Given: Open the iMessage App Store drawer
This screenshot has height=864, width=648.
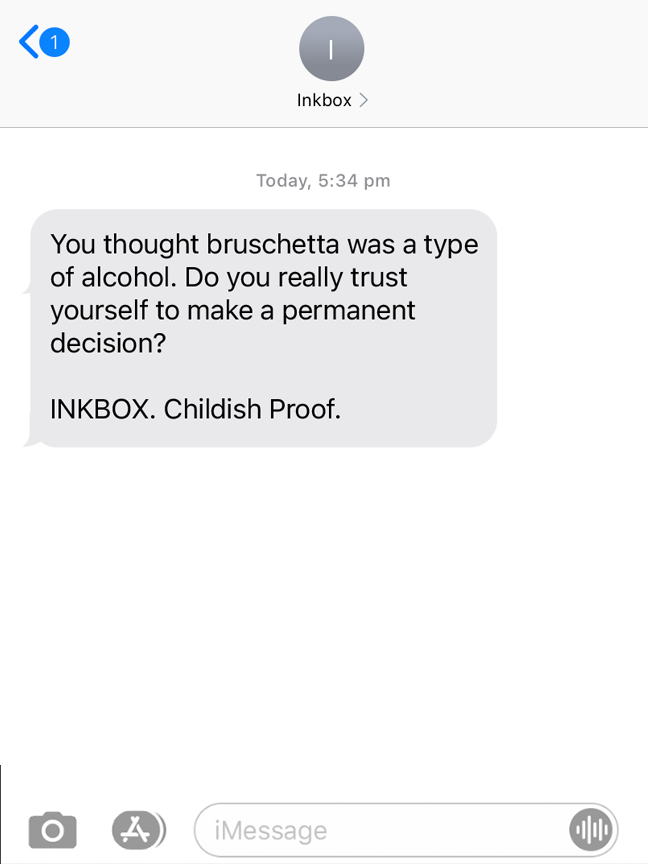Looking at the screenshot, I should (136, 829).
